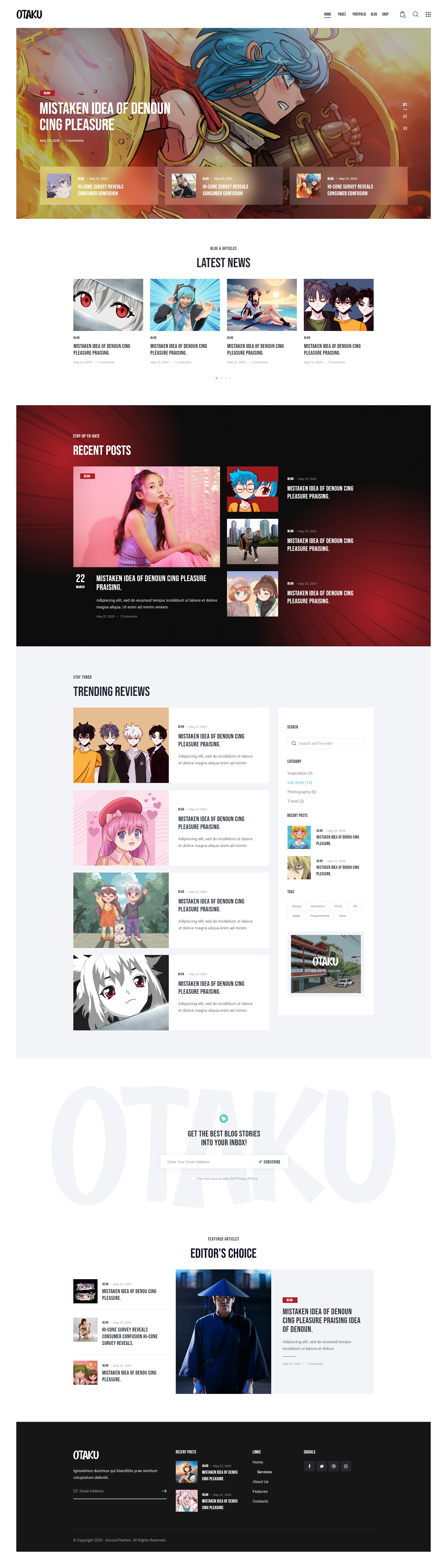Open the Facebook social icon

[309, 1466]
